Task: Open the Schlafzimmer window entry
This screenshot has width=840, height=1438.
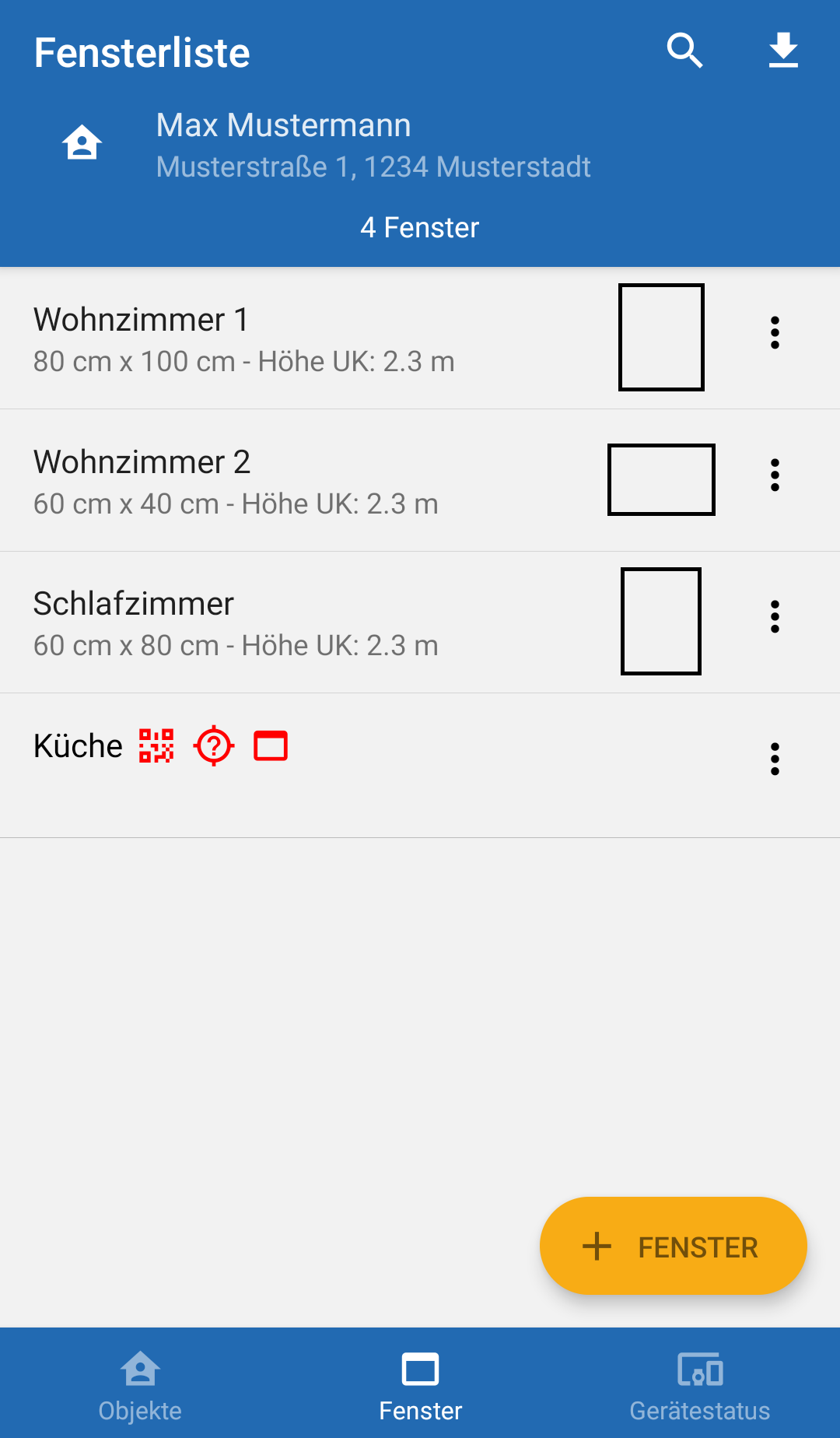Action: click(x=311, y=623)
